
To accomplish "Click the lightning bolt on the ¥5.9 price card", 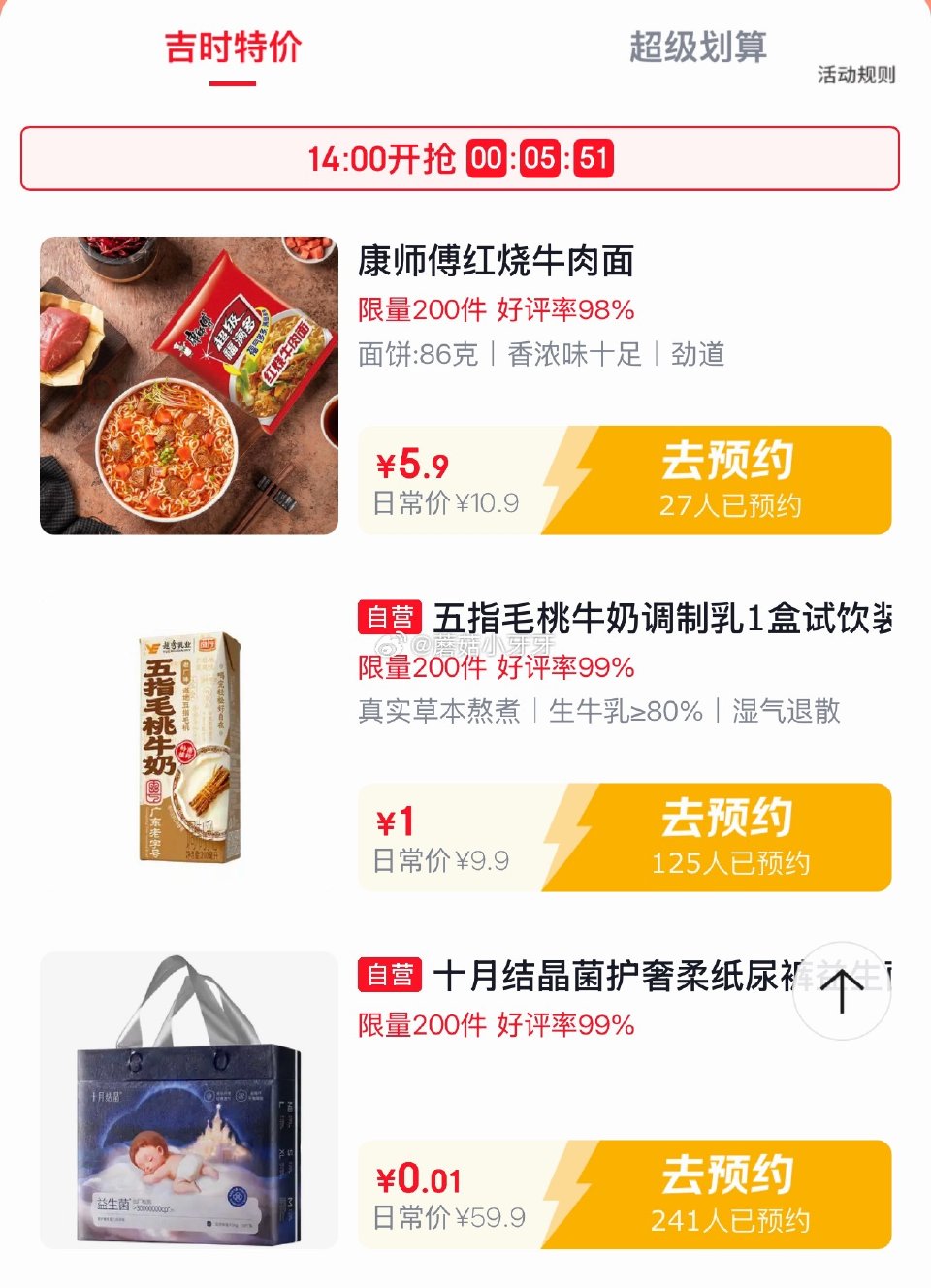I will tap(563, 478).
